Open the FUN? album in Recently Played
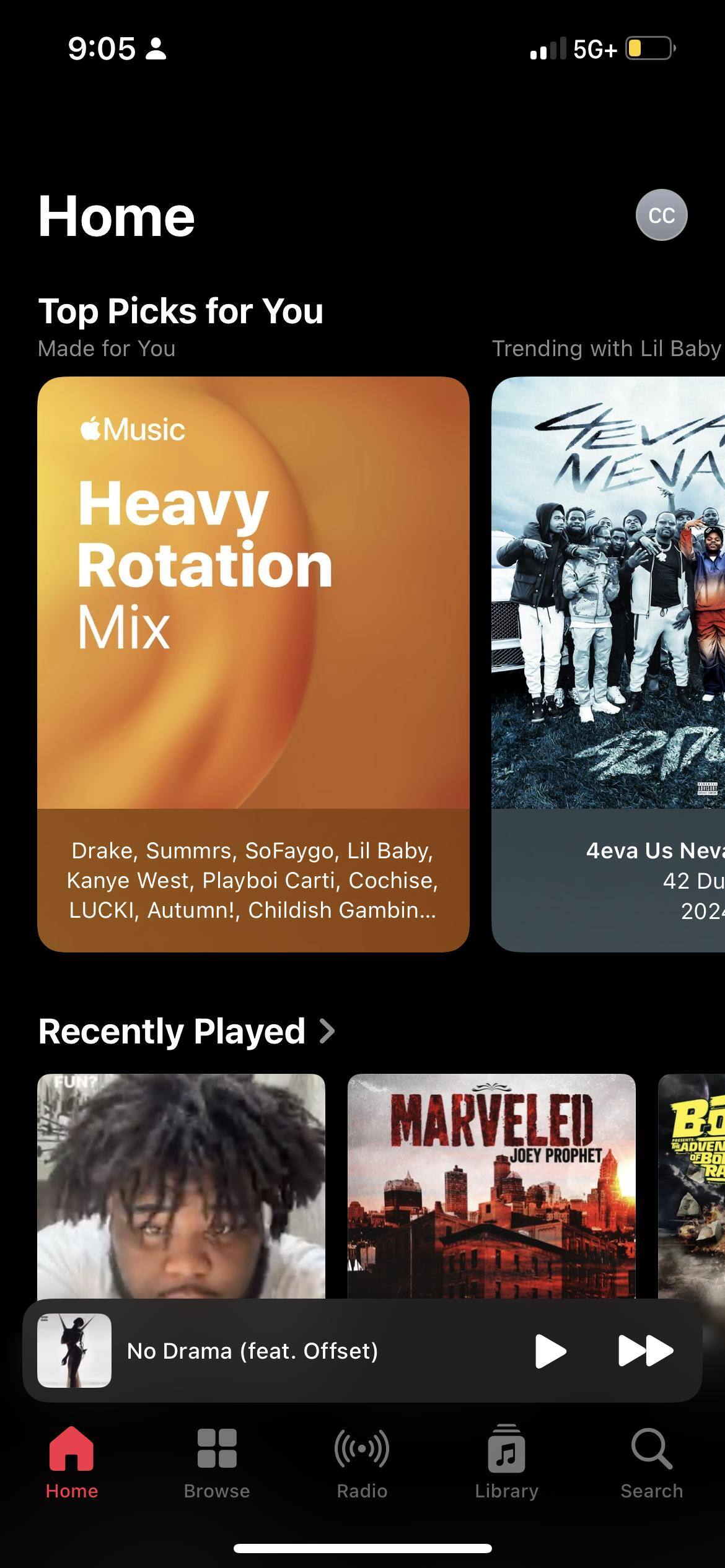725x1568 pixels. [181, 1186]
